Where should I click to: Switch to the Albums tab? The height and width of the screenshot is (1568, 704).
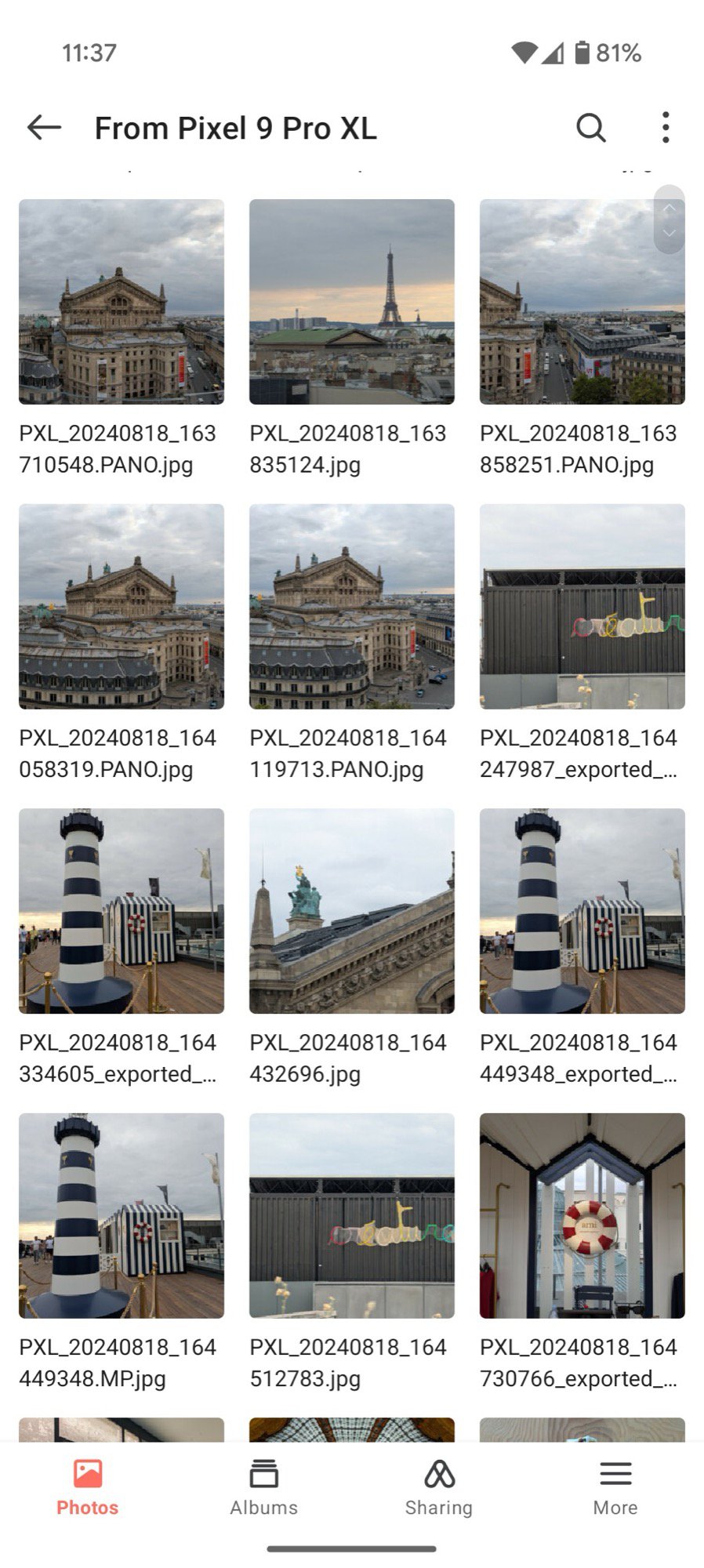[263, 1486]
